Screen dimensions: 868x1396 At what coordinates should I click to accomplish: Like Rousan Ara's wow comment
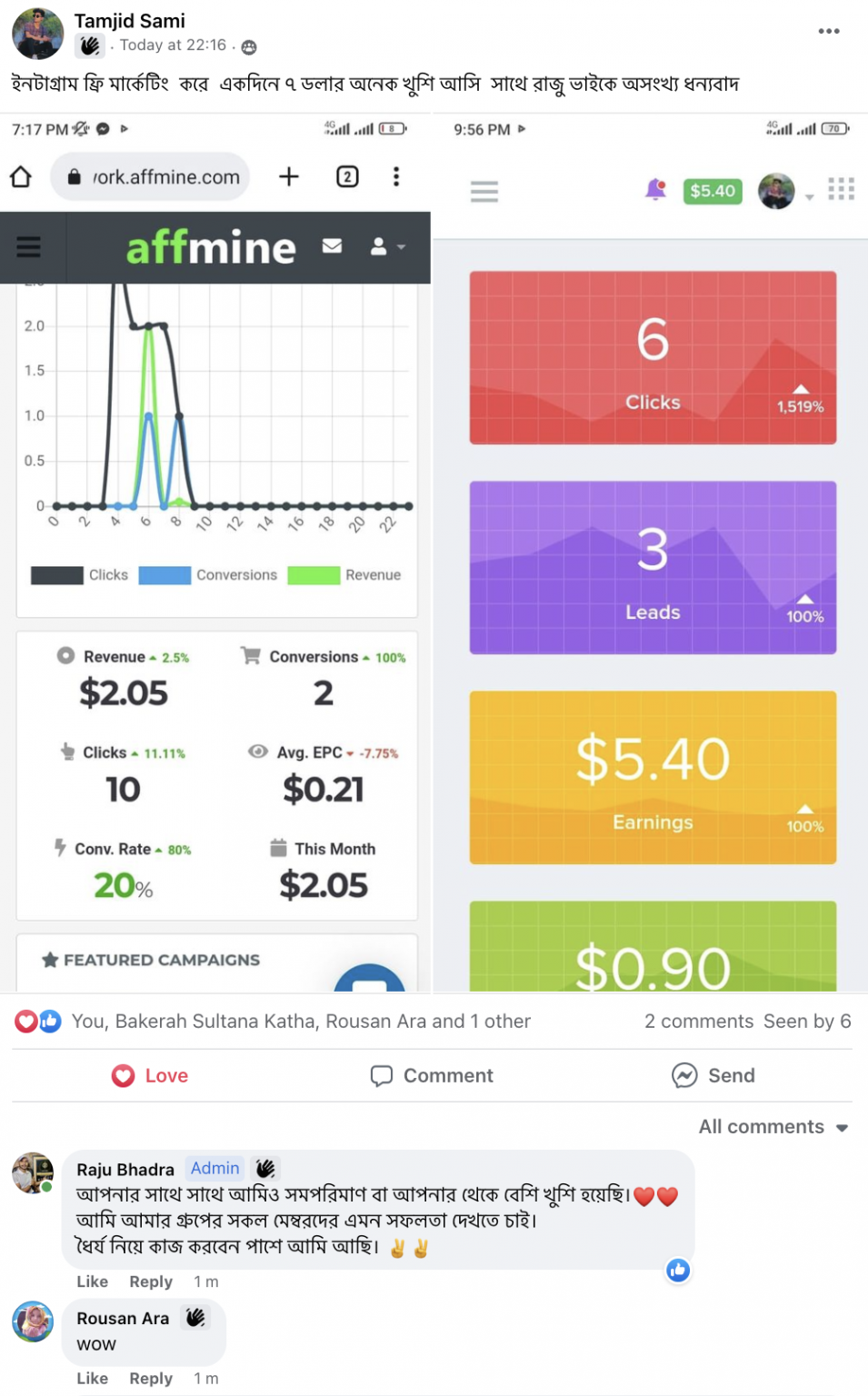(x=92, y=1378)
